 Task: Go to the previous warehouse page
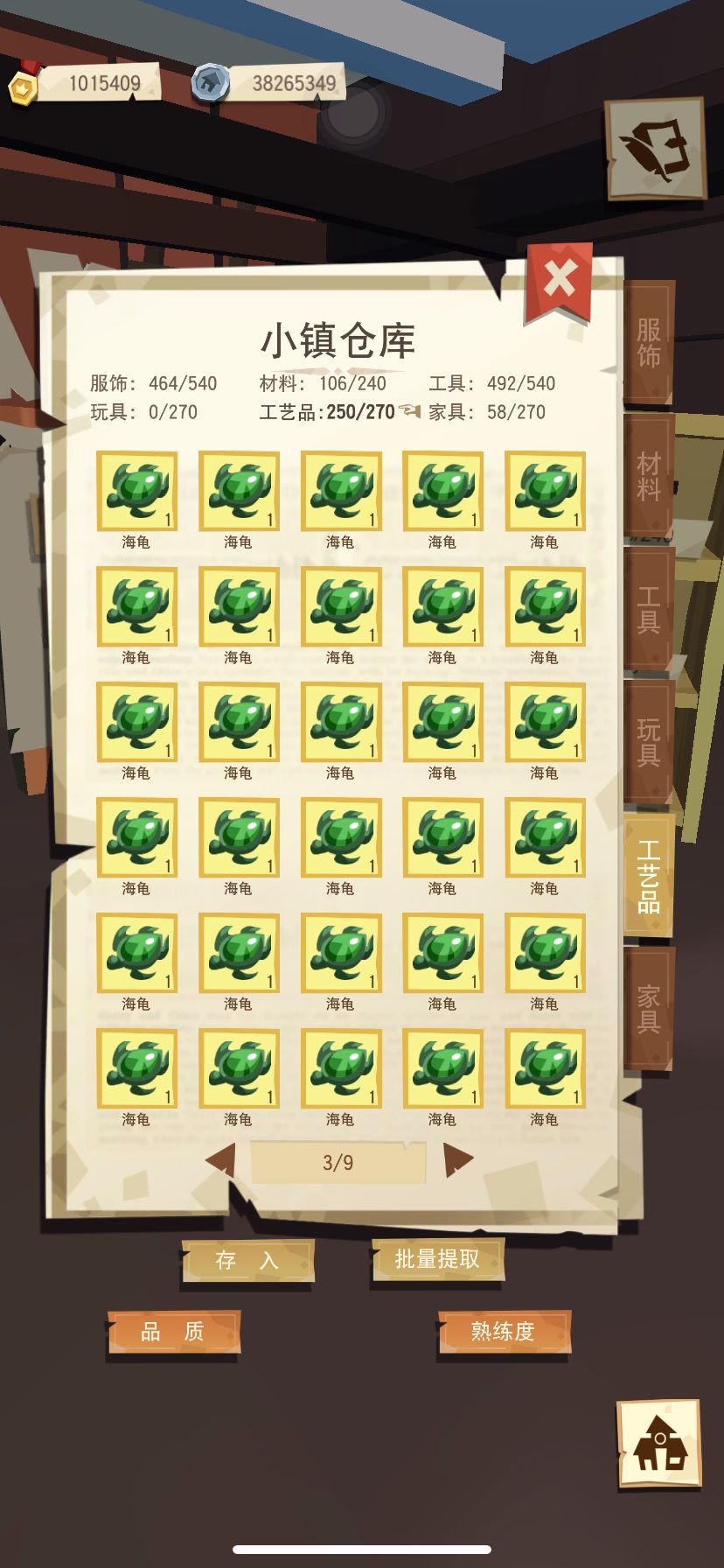tap(221, 1161)
